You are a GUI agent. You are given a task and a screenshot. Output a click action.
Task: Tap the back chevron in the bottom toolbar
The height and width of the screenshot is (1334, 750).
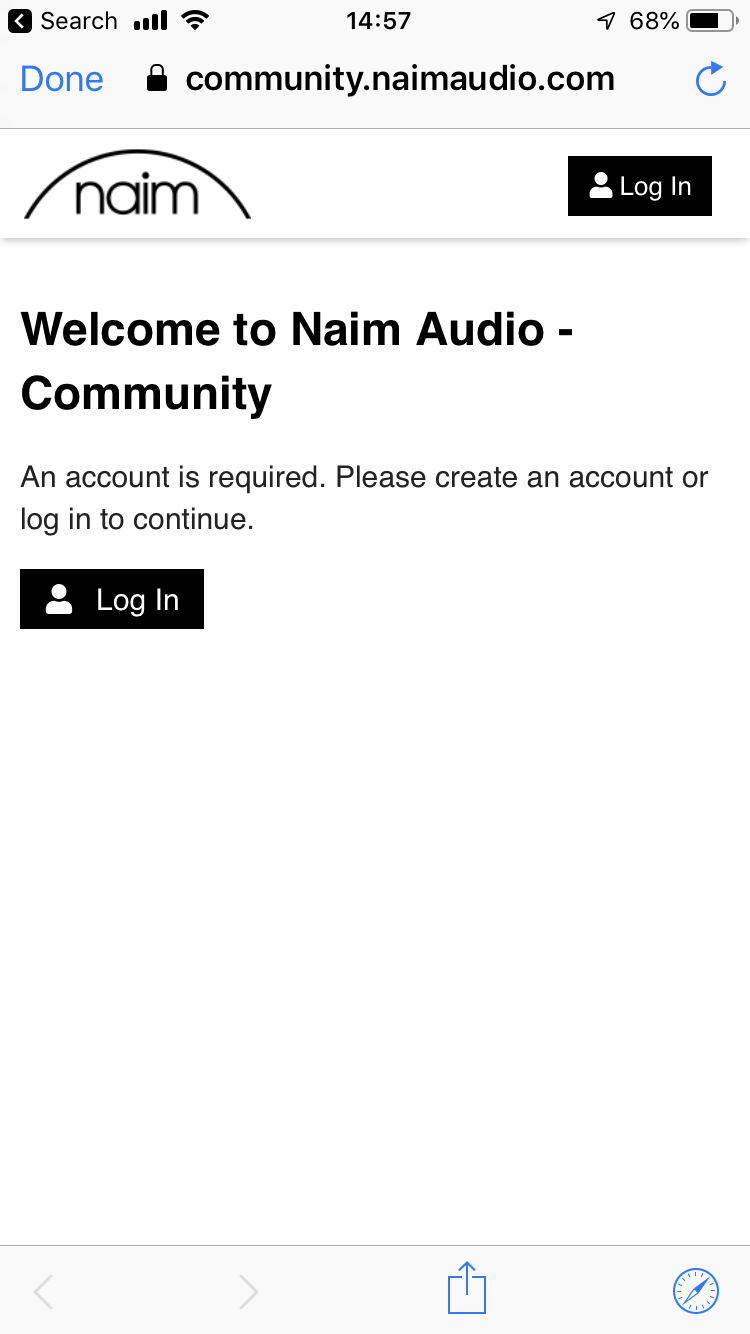pos(43,1292)
